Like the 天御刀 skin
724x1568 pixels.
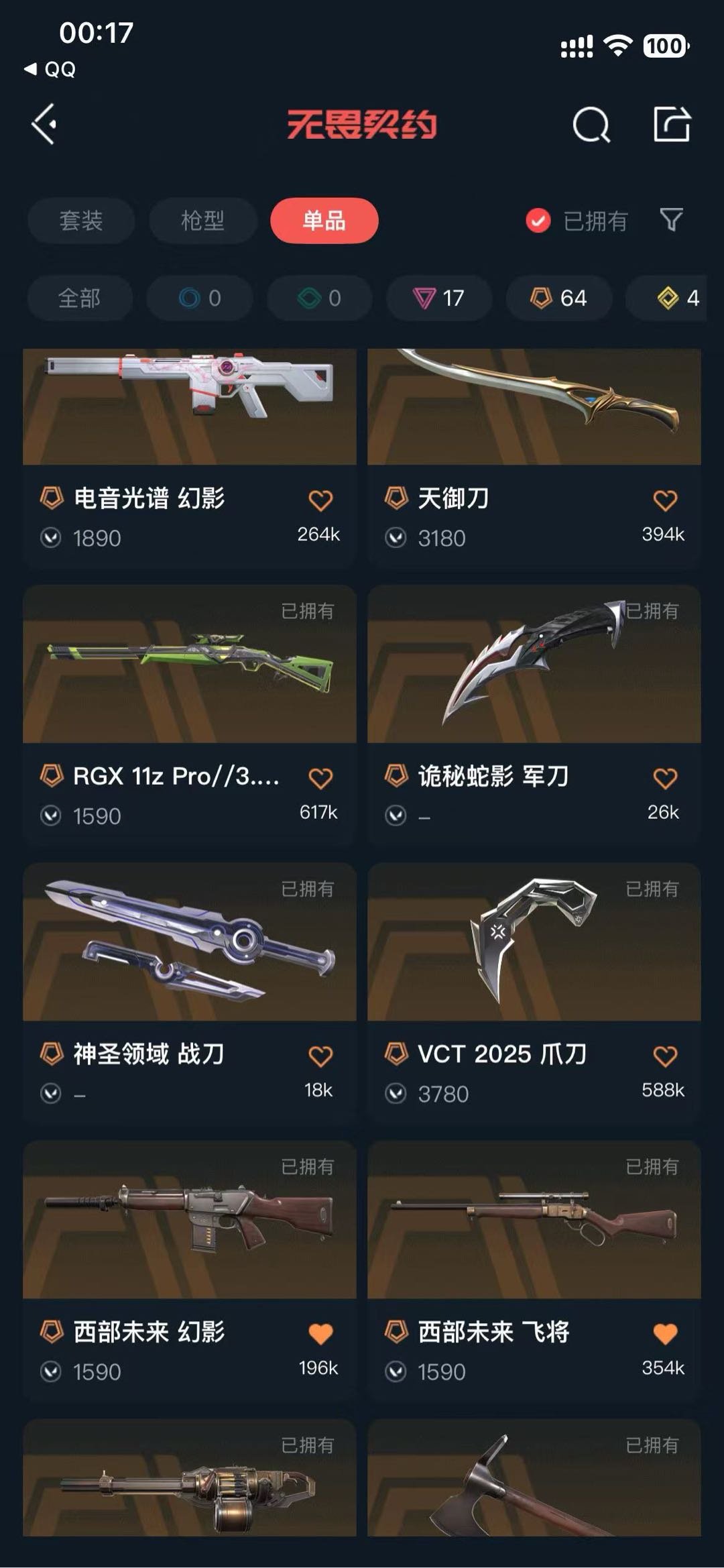coord(665,500)
